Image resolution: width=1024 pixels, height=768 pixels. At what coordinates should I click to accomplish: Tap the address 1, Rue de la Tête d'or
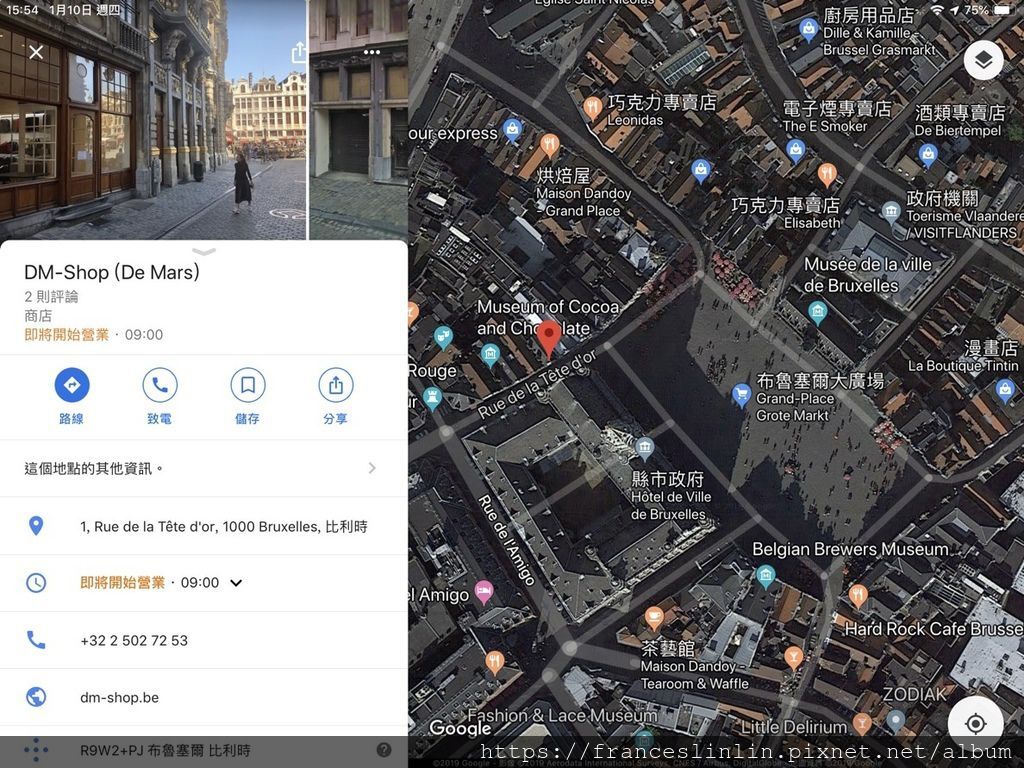[x=223, y=526]
